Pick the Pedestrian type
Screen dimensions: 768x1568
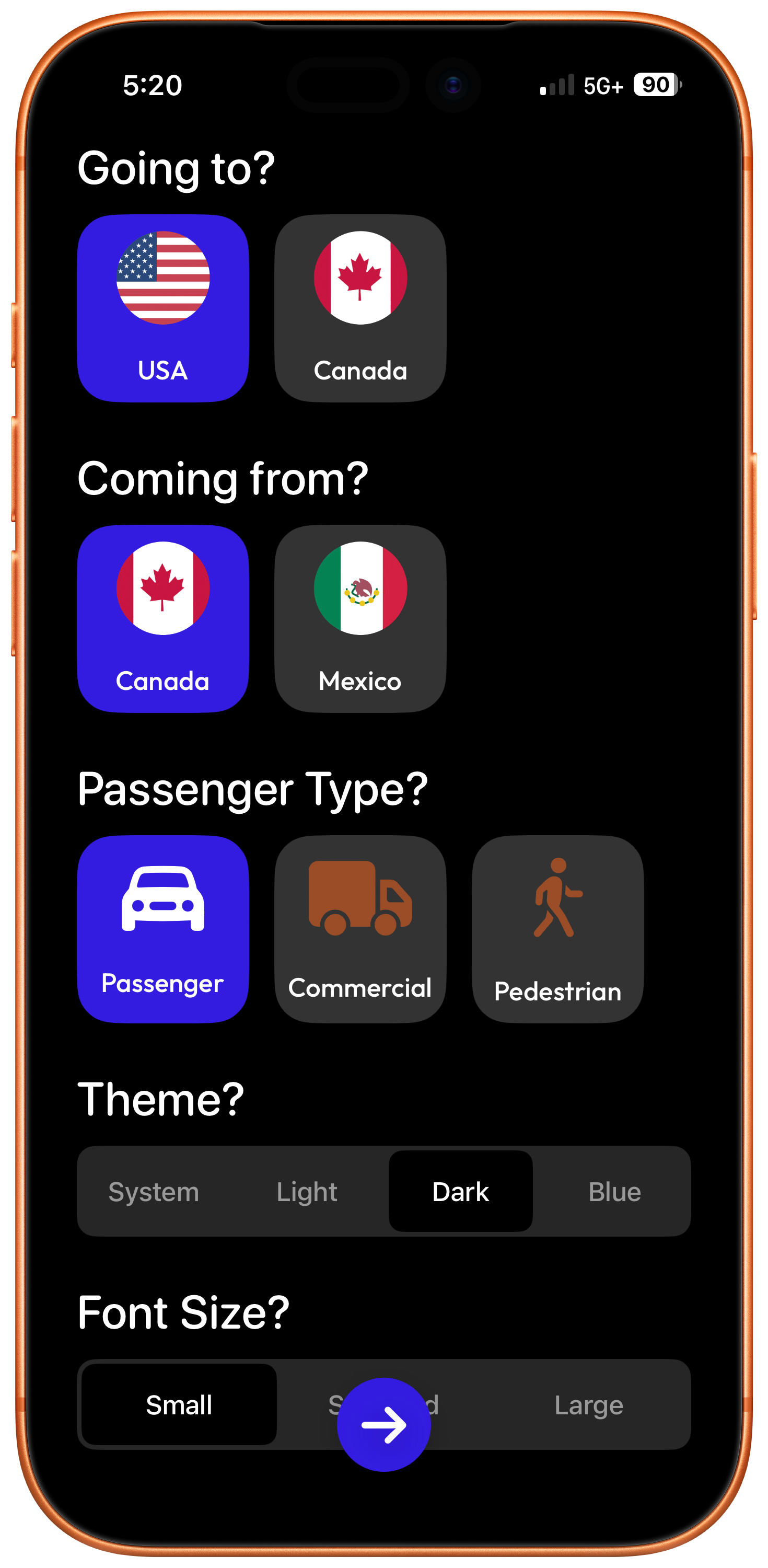click(557, 929)
